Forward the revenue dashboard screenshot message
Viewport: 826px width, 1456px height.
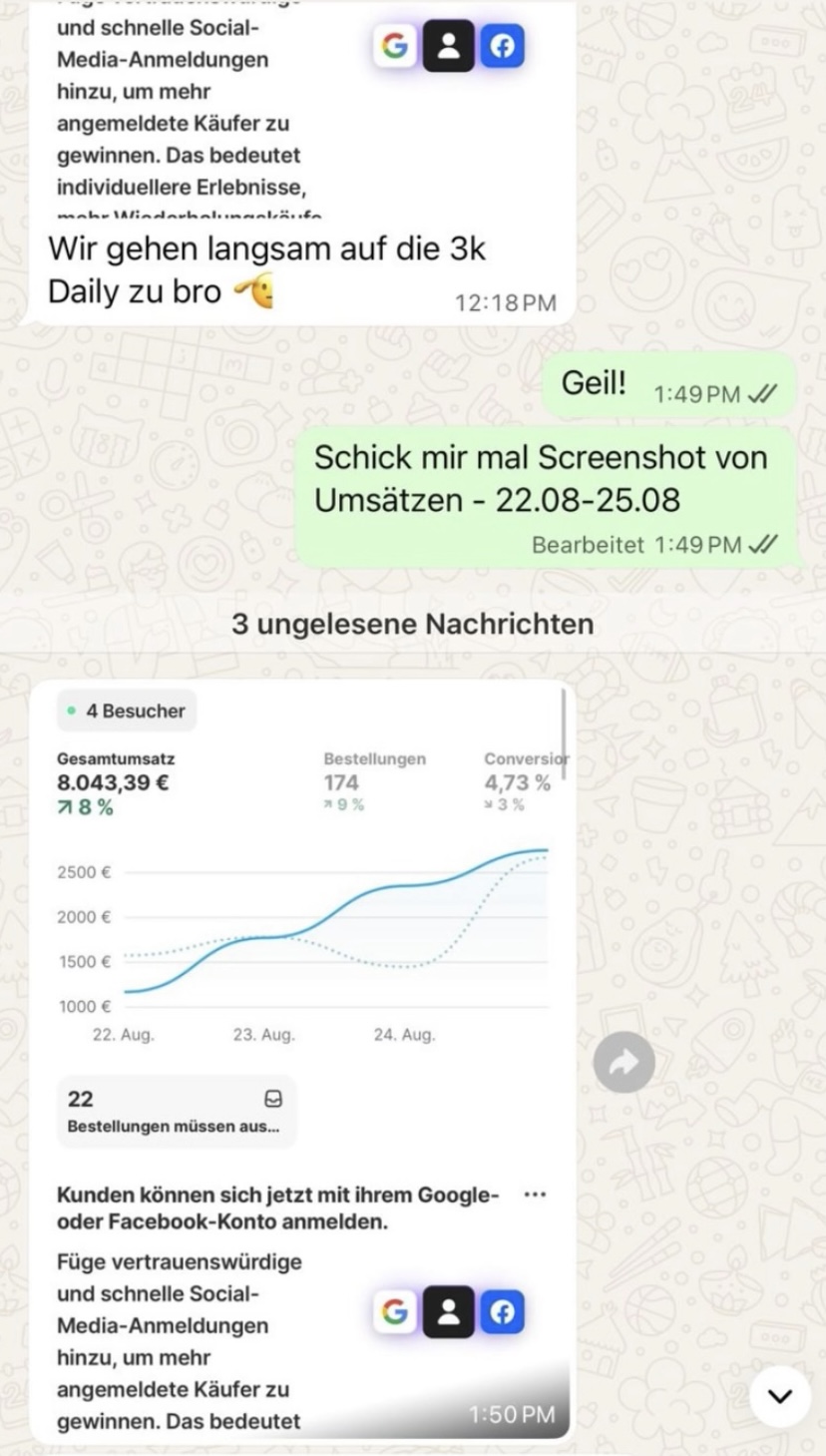tap(623, 1062)
